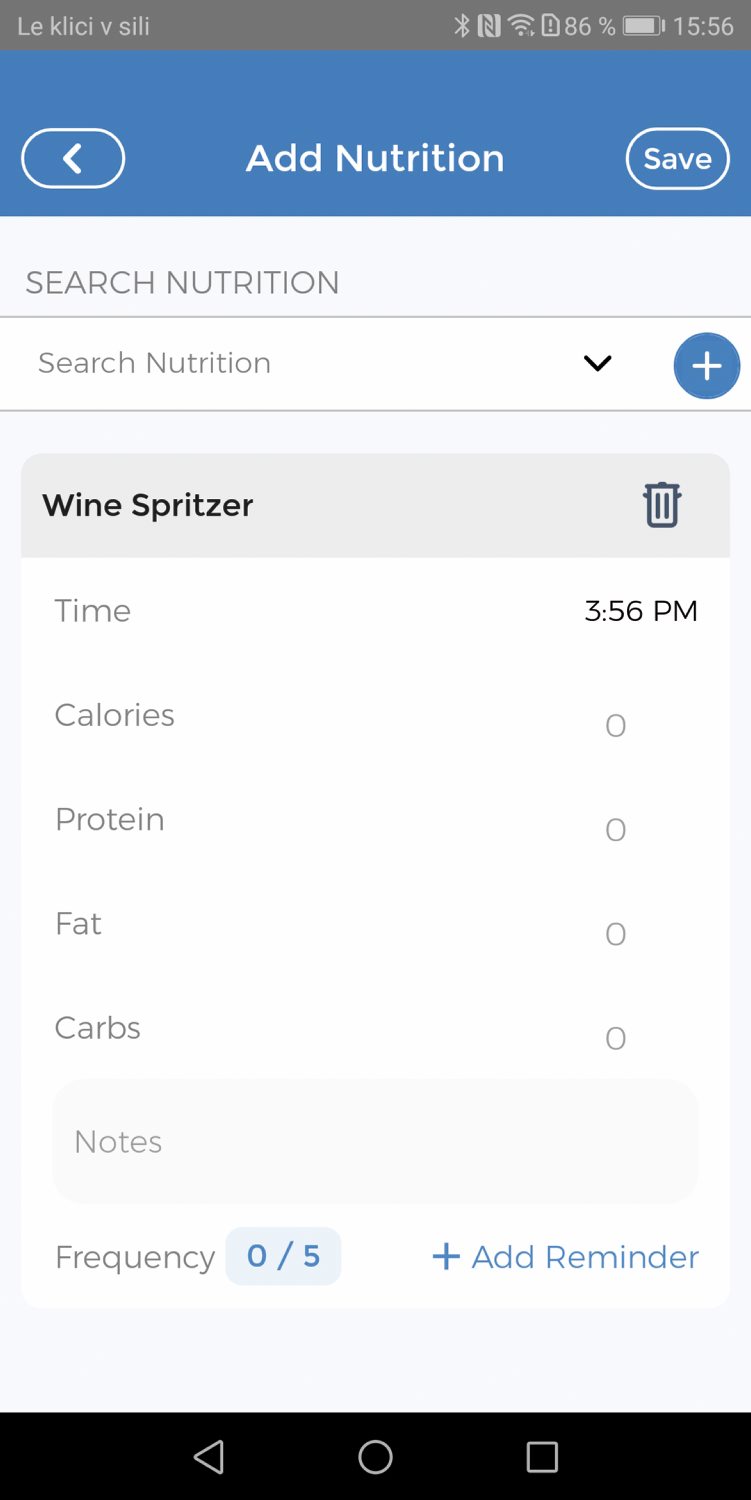This screenshot has width=751, height=1500.
Task: Edit the Carbs value
Action: coord(616,1038)
